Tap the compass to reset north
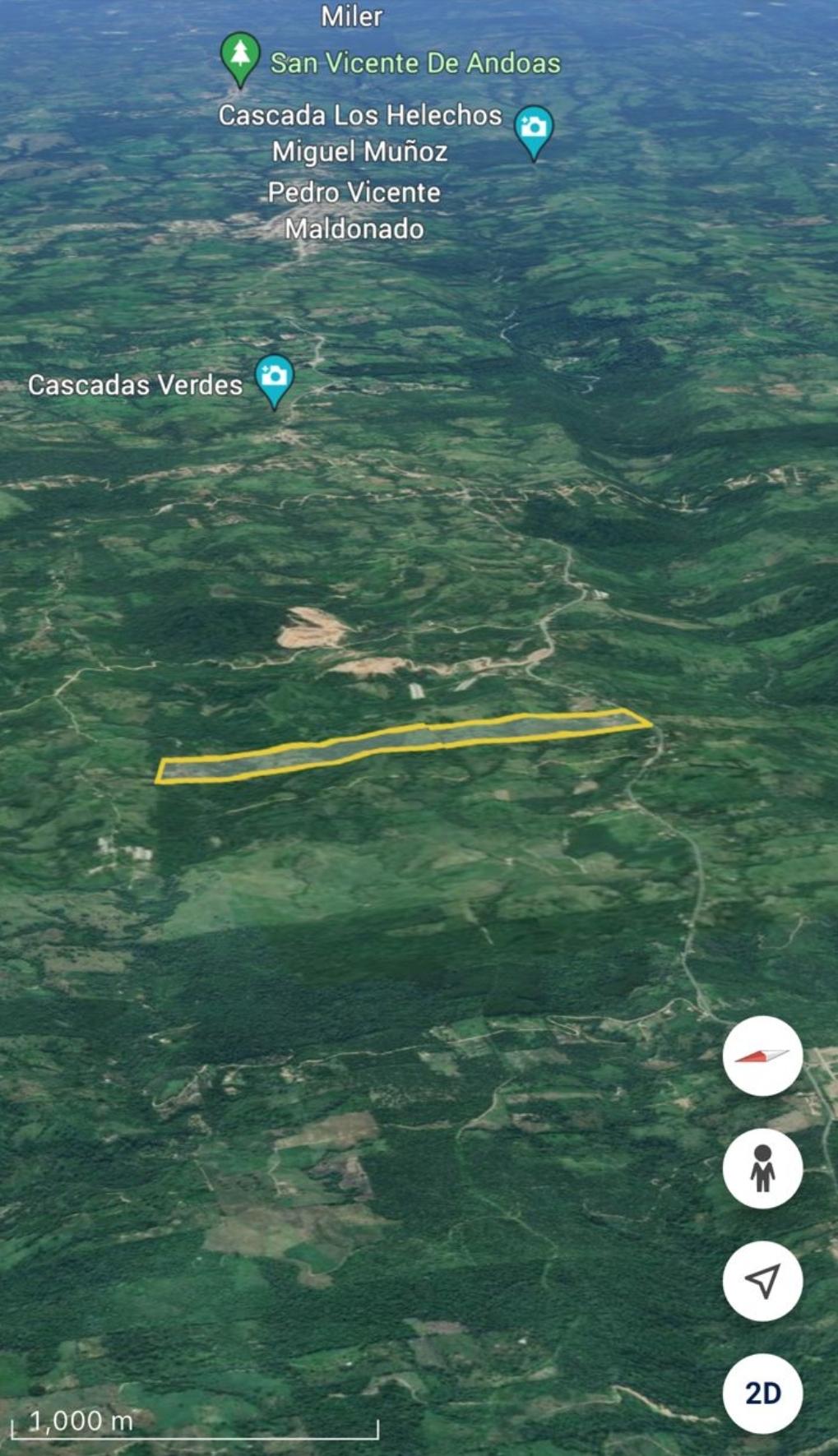 762,1056
